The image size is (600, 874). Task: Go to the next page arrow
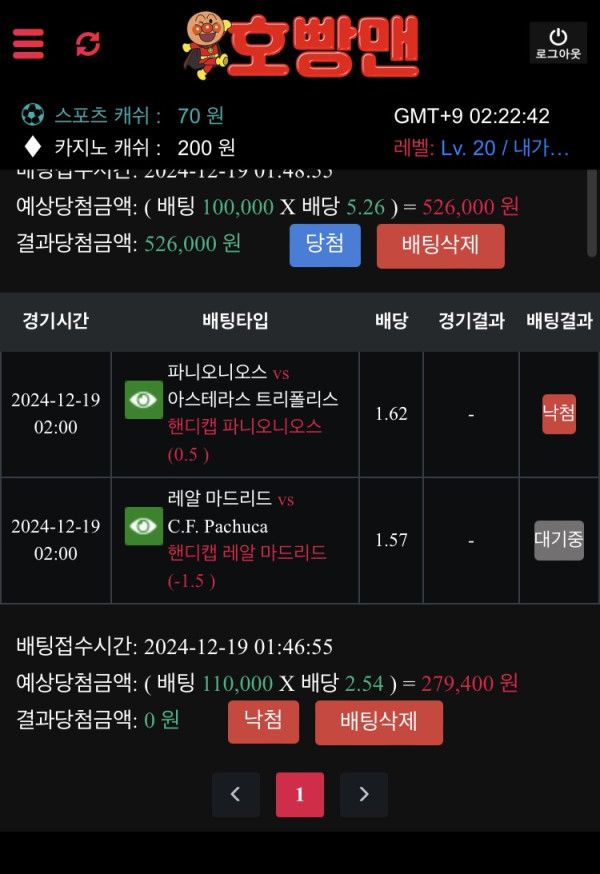(x=364, y=795)
